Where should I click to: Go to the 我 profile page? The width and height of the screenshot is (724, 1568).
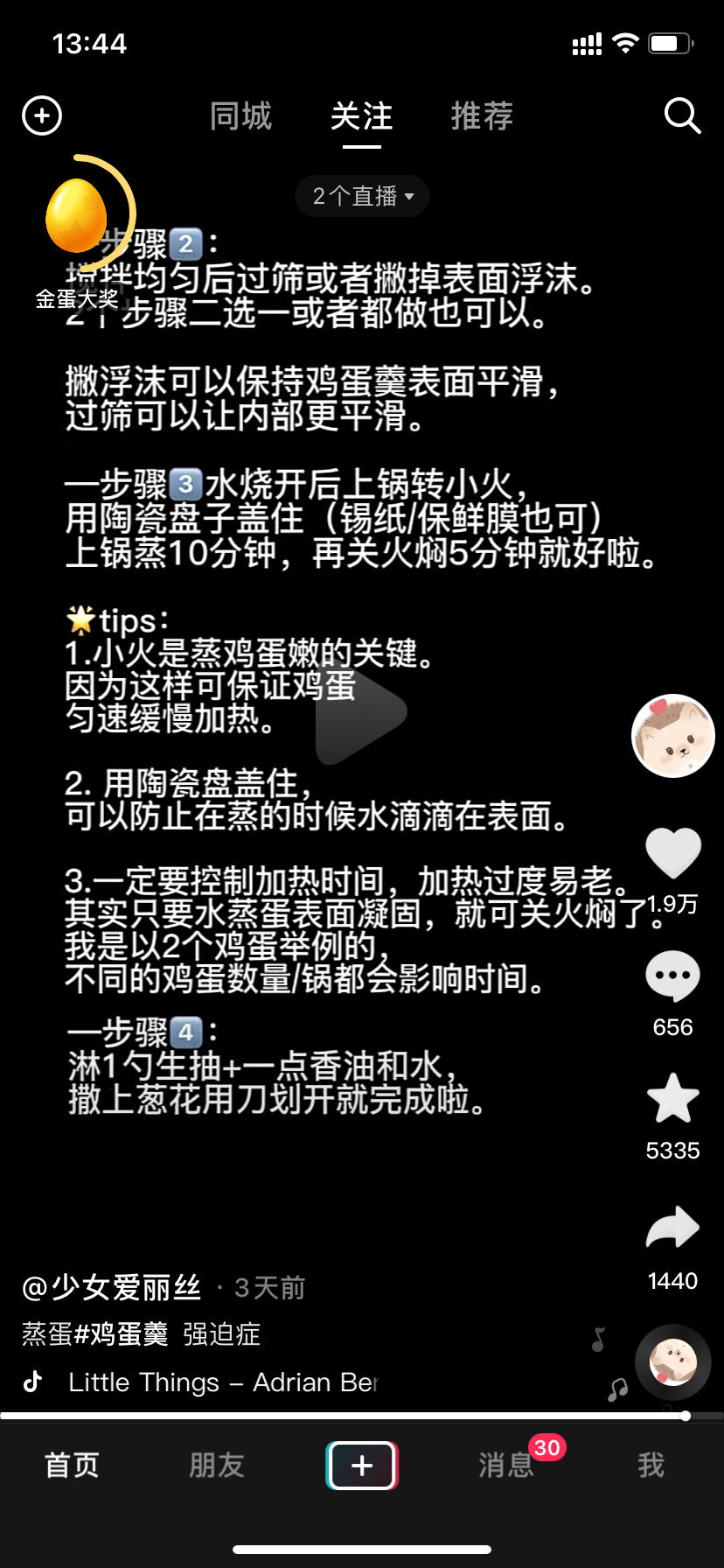[x=651, y=1466]
